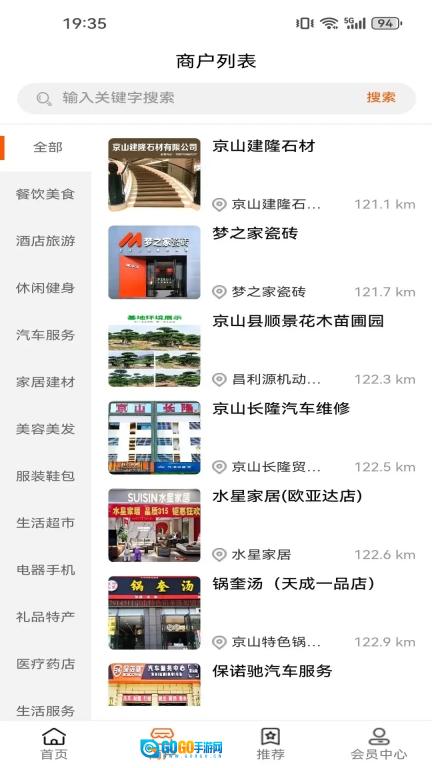Viewport: 432px width, 768px height.
Task: Open merchant 京山长隆汽车维修
Action: [x=262, y=437]
